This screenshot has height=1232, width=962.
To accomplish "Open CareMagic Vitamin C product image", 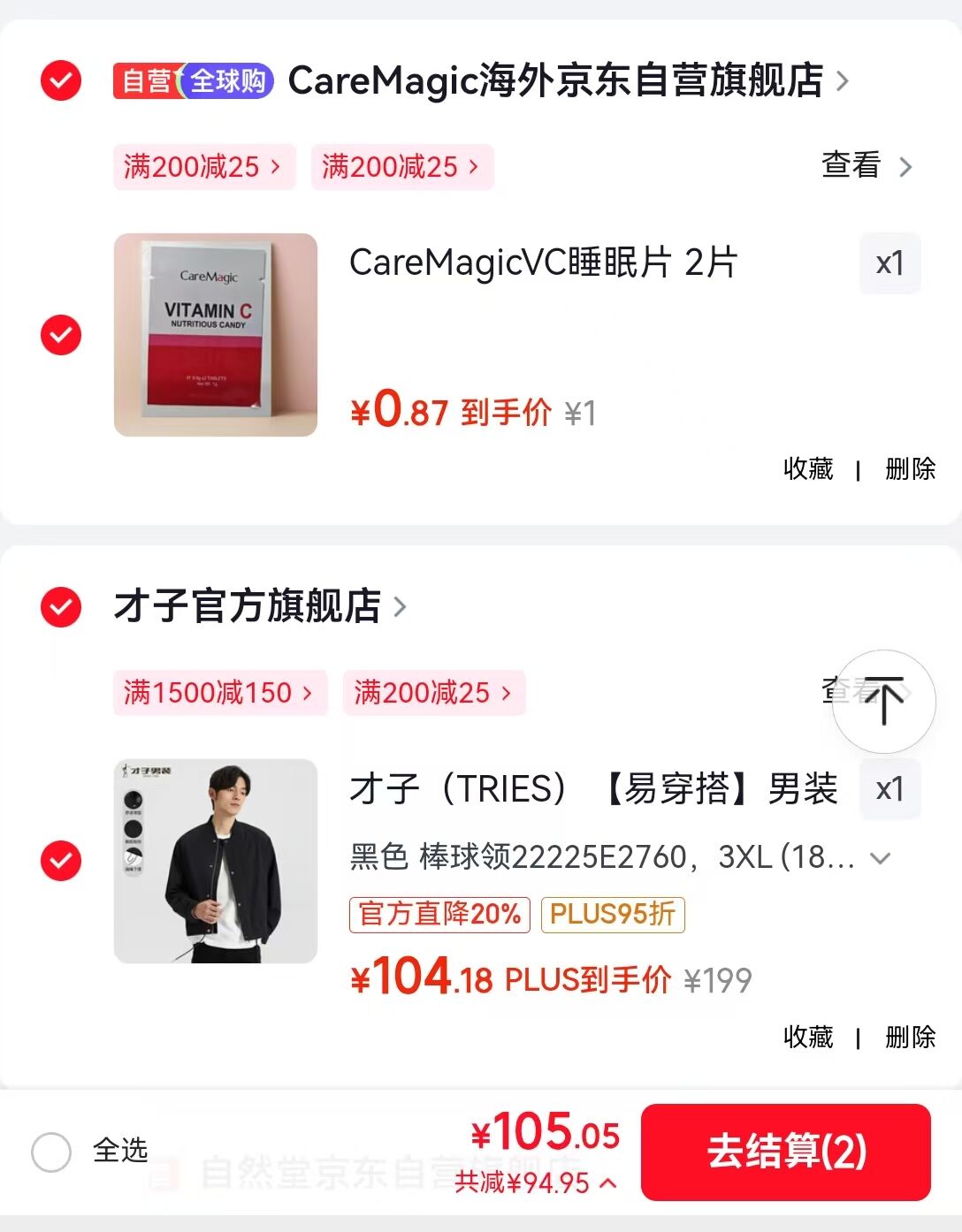I will point(216,335).
